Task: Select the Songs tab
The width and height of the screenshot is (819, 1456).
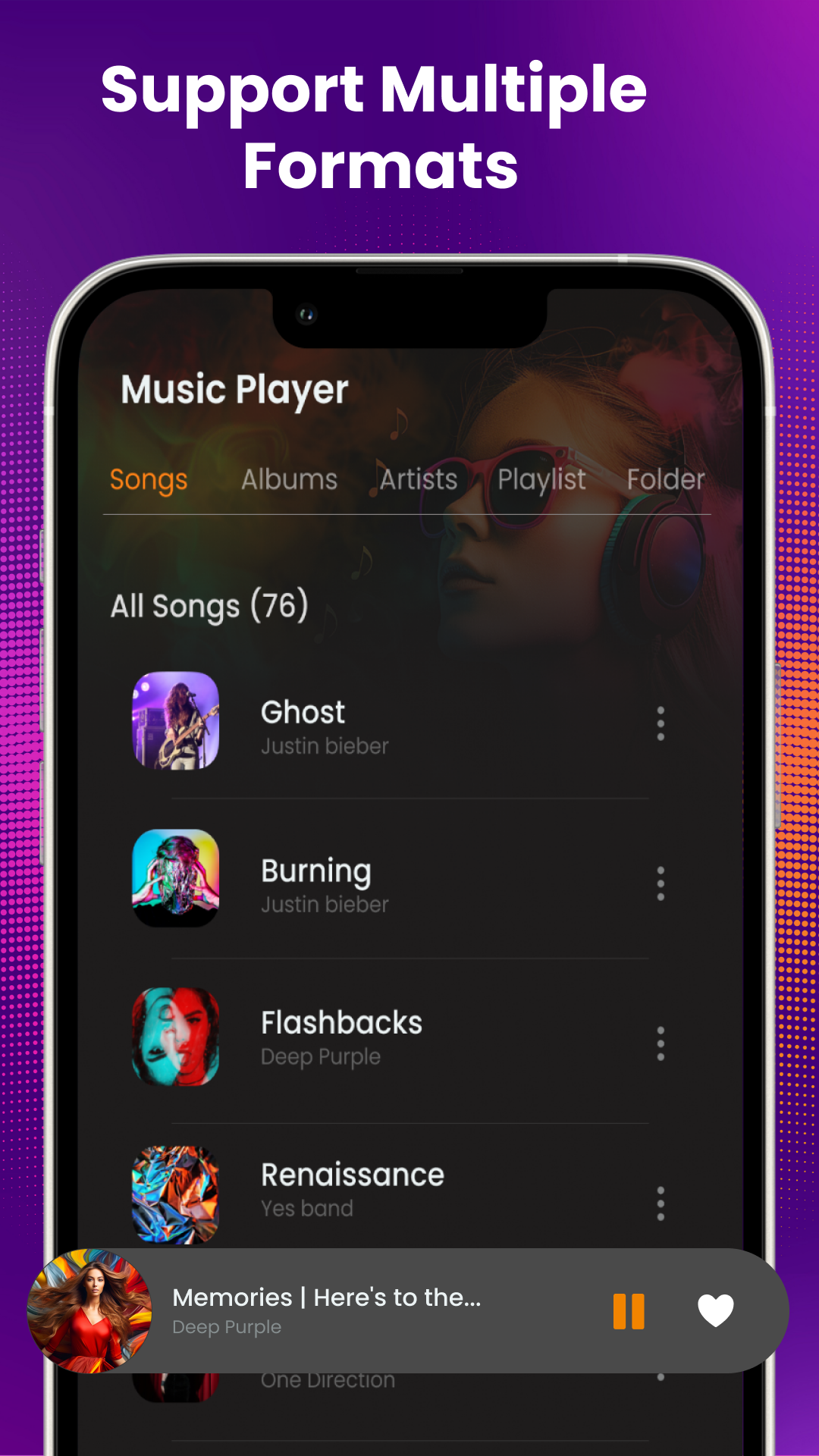Action: pos(149,479)
